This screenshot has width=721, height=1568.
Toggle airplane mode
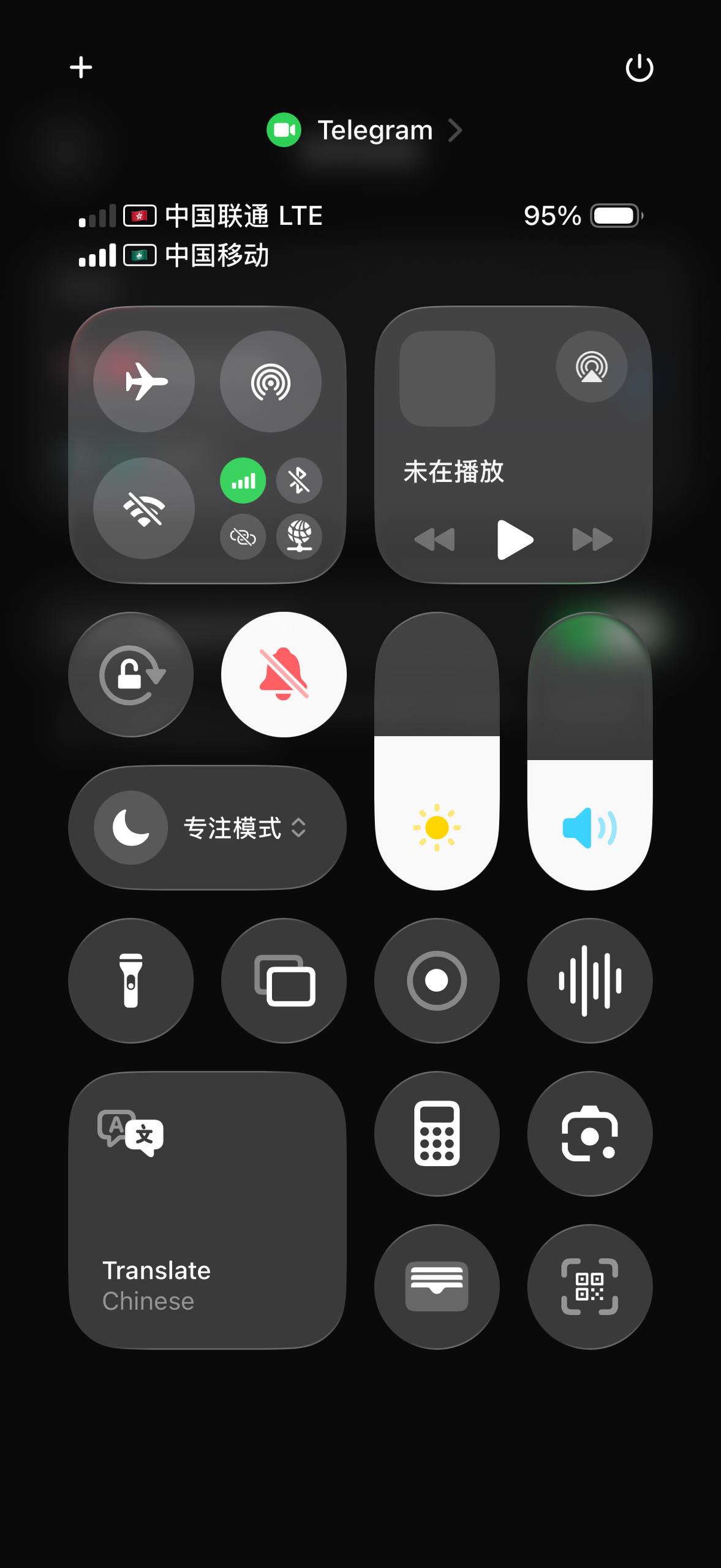(x=144, y=382)
